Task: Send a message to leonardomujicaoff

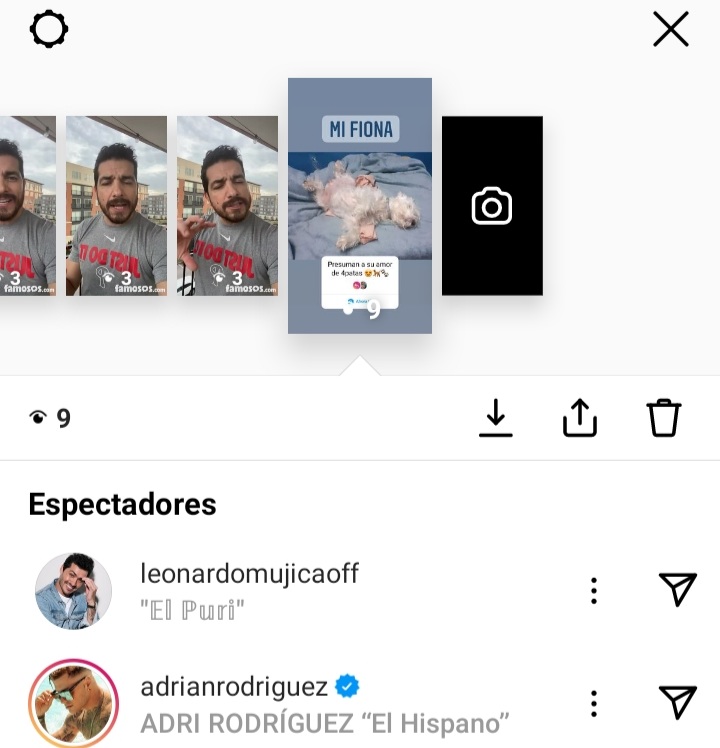Action: [x=678, y=591]
